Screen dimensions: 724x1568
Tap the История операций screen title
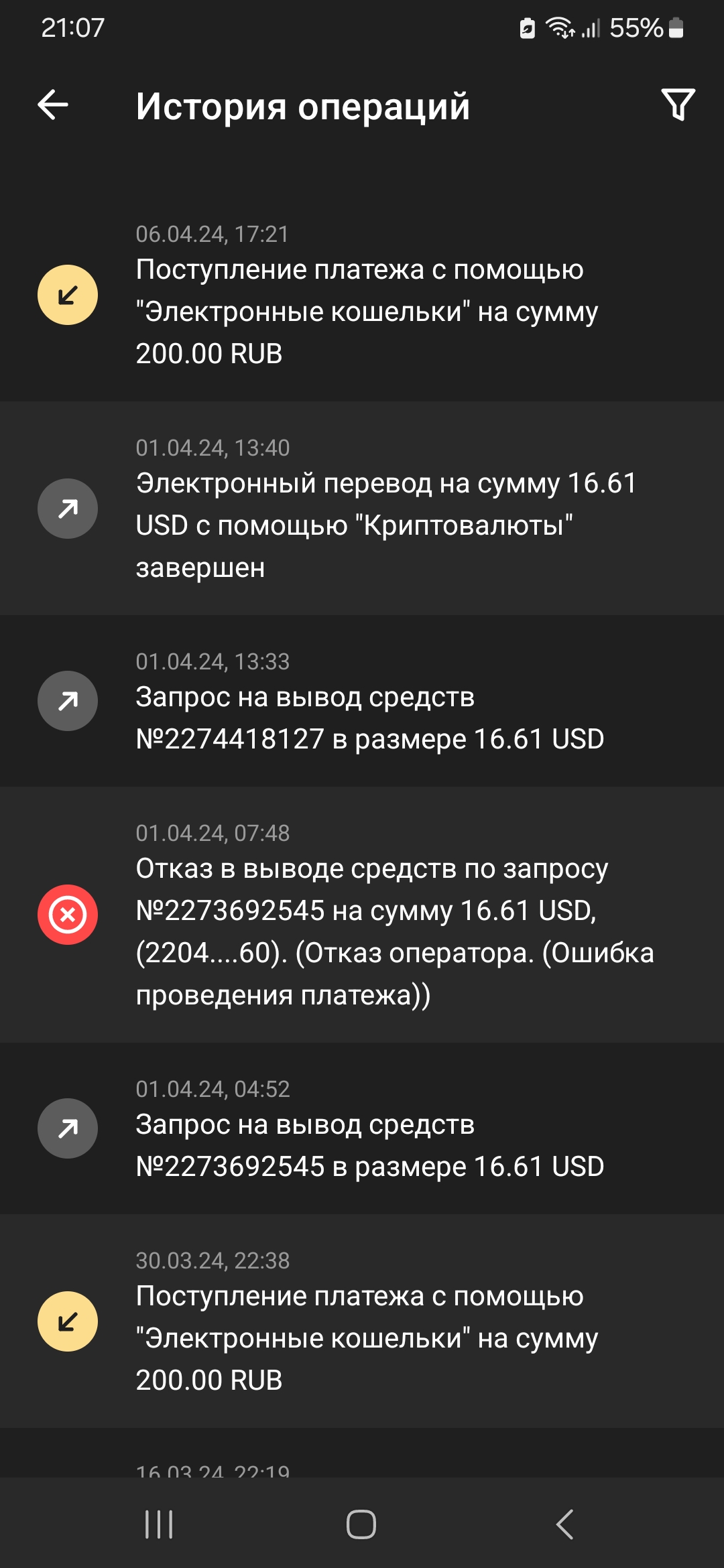pyautogui.click(x=303, y=106)
